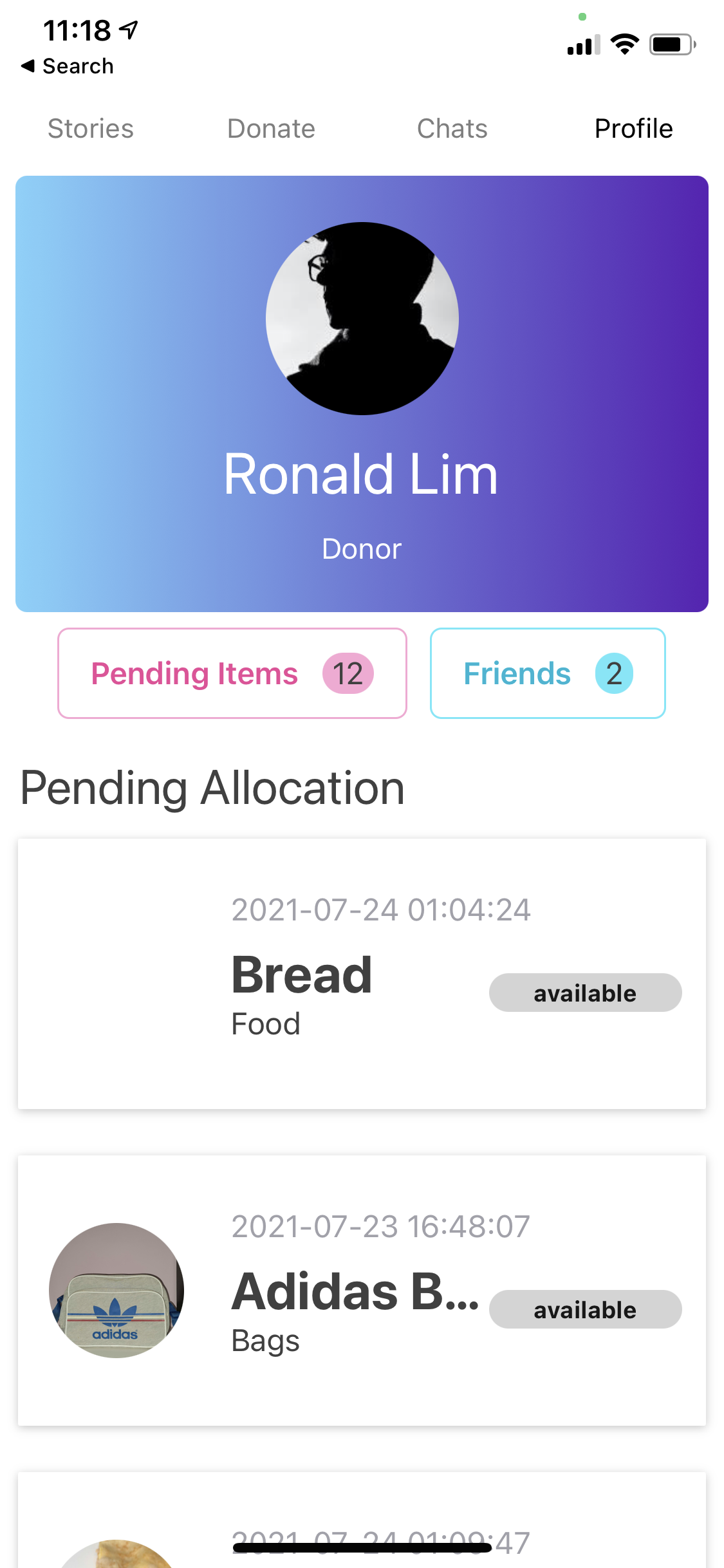Open the Adidas bag item card
This screenshot has height=1568, width=724.
tap(362, 1290)
